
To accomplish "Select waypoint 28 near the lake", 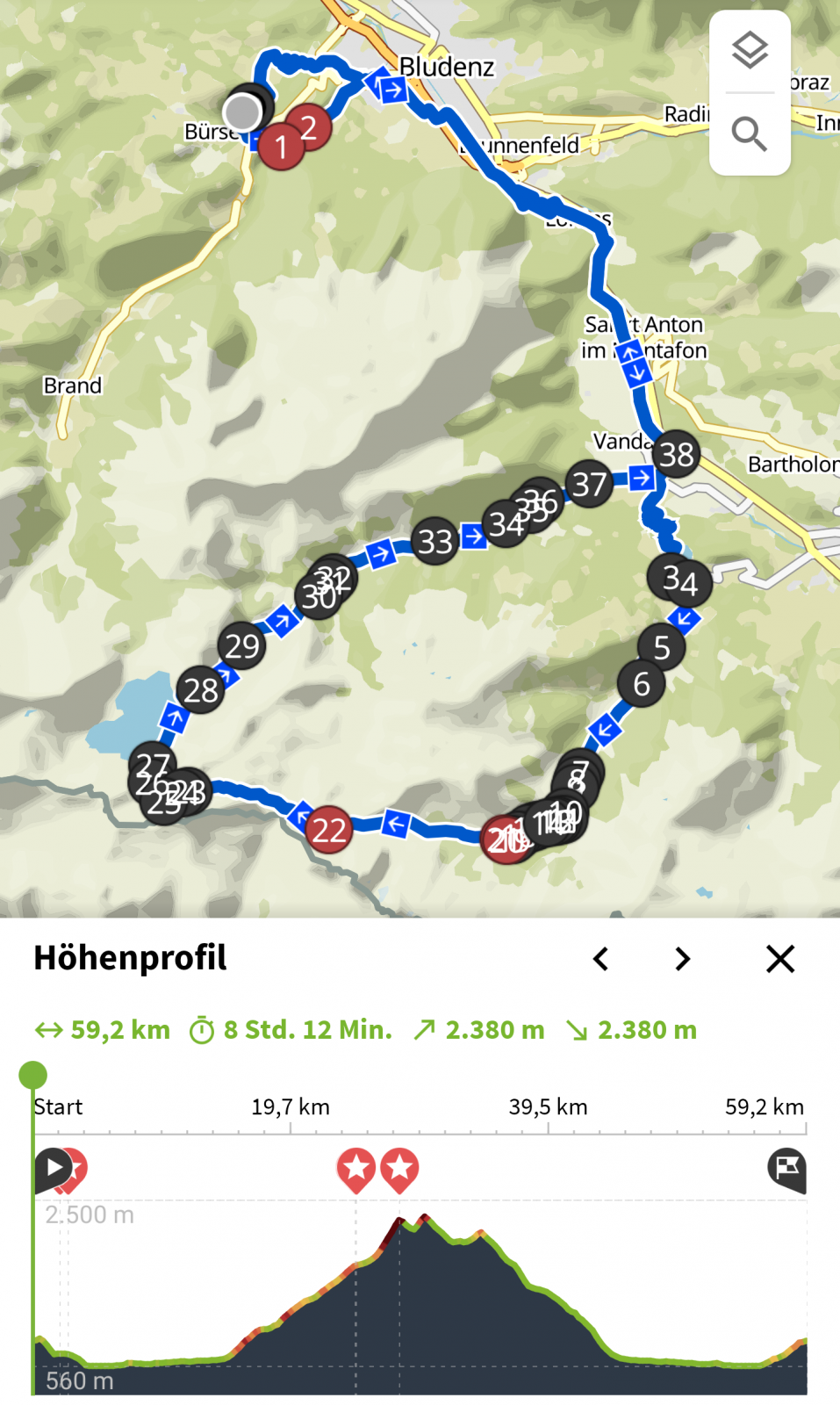I will tap(201, 690).
